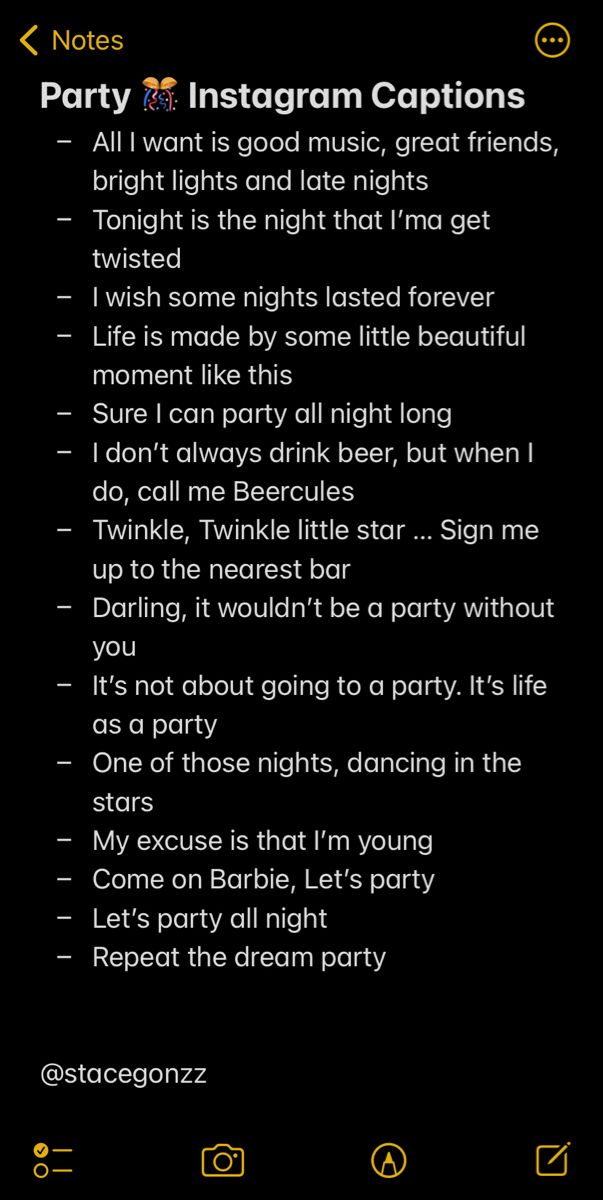Go back to Notes list
603x1200 pixels.
(70, 41)
